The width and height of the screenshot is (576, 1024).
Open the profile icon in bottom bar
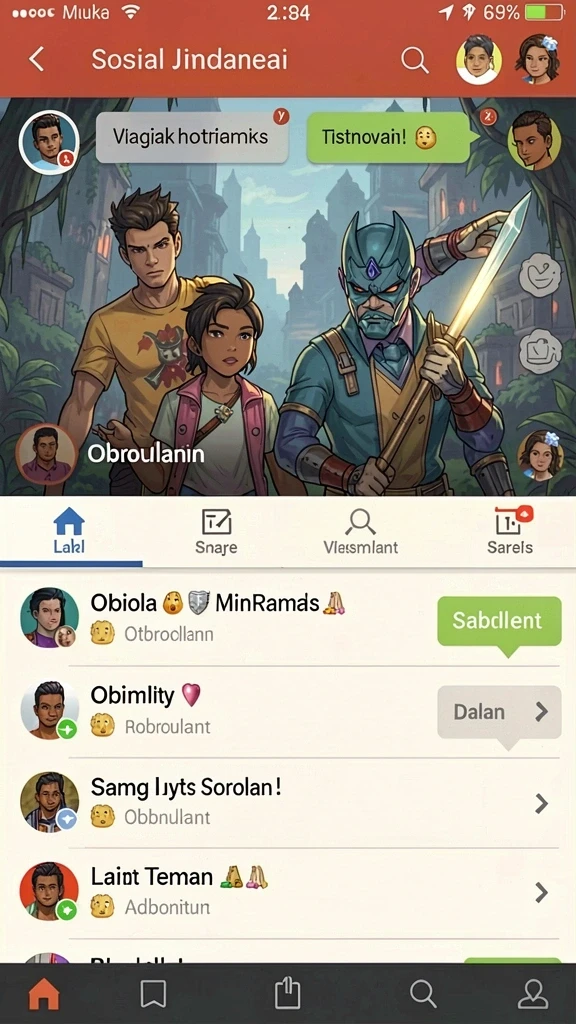[x=532, y=994]
